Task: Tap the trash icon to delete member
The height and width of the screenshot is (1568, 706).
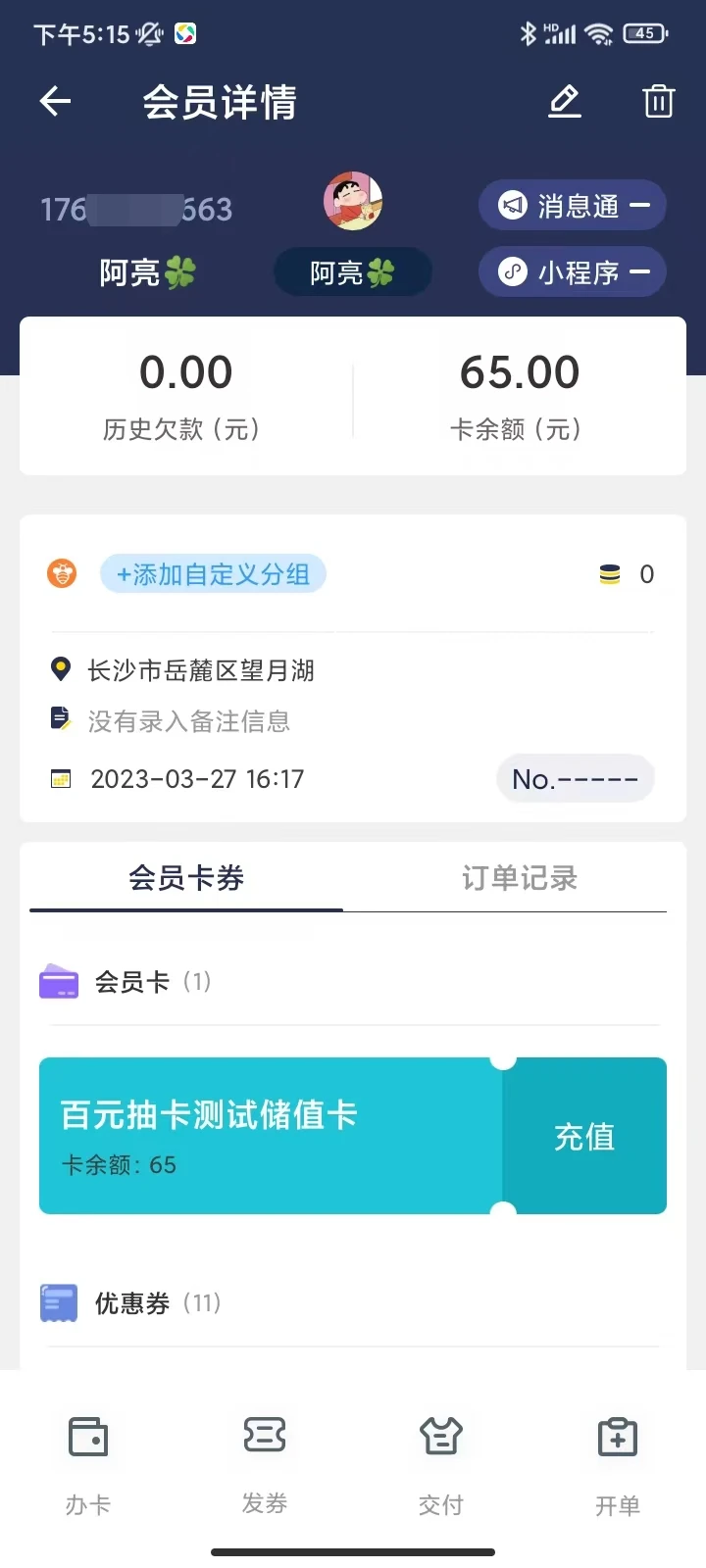Action: click(658, 101)
